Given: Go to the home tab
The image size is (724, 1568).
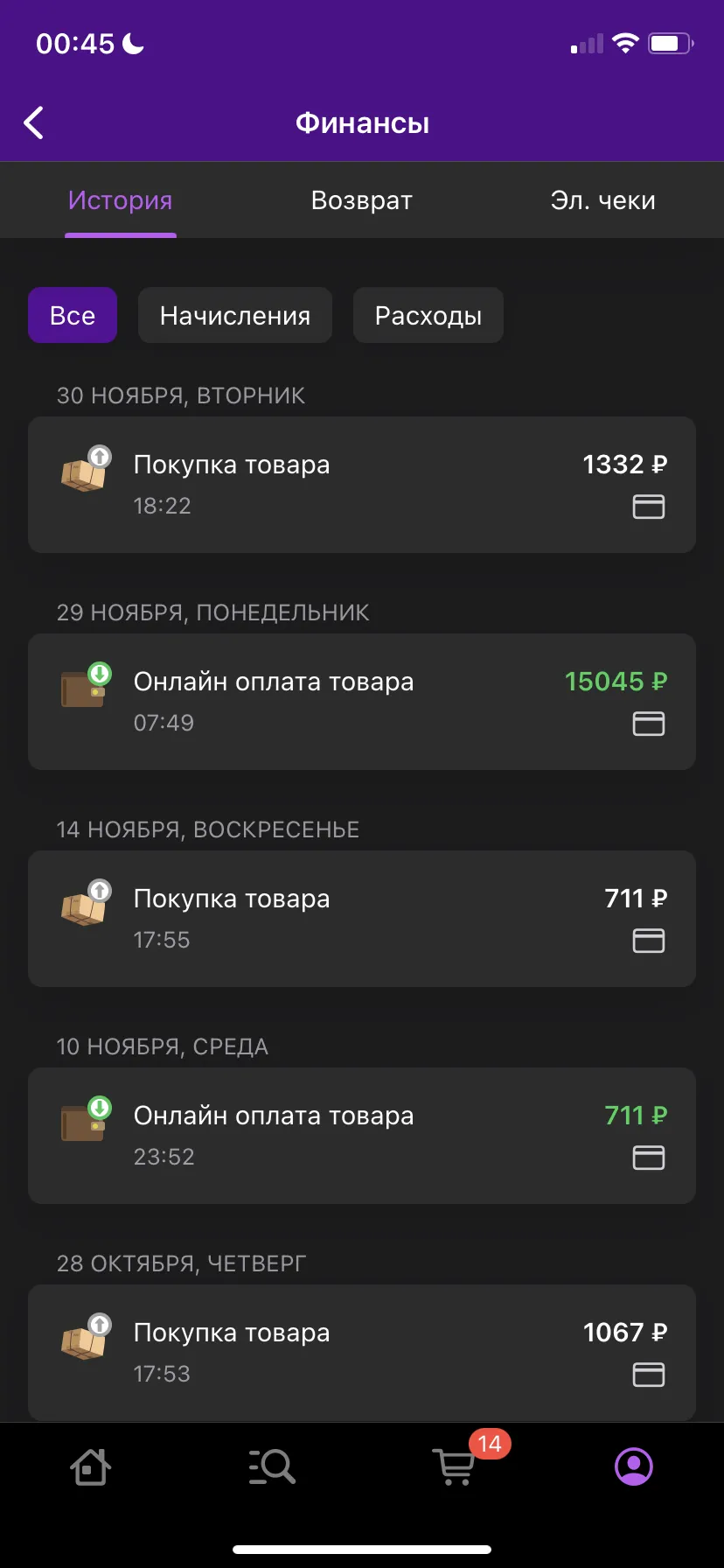Looking at the screenshot, I should click(90, 1467).
